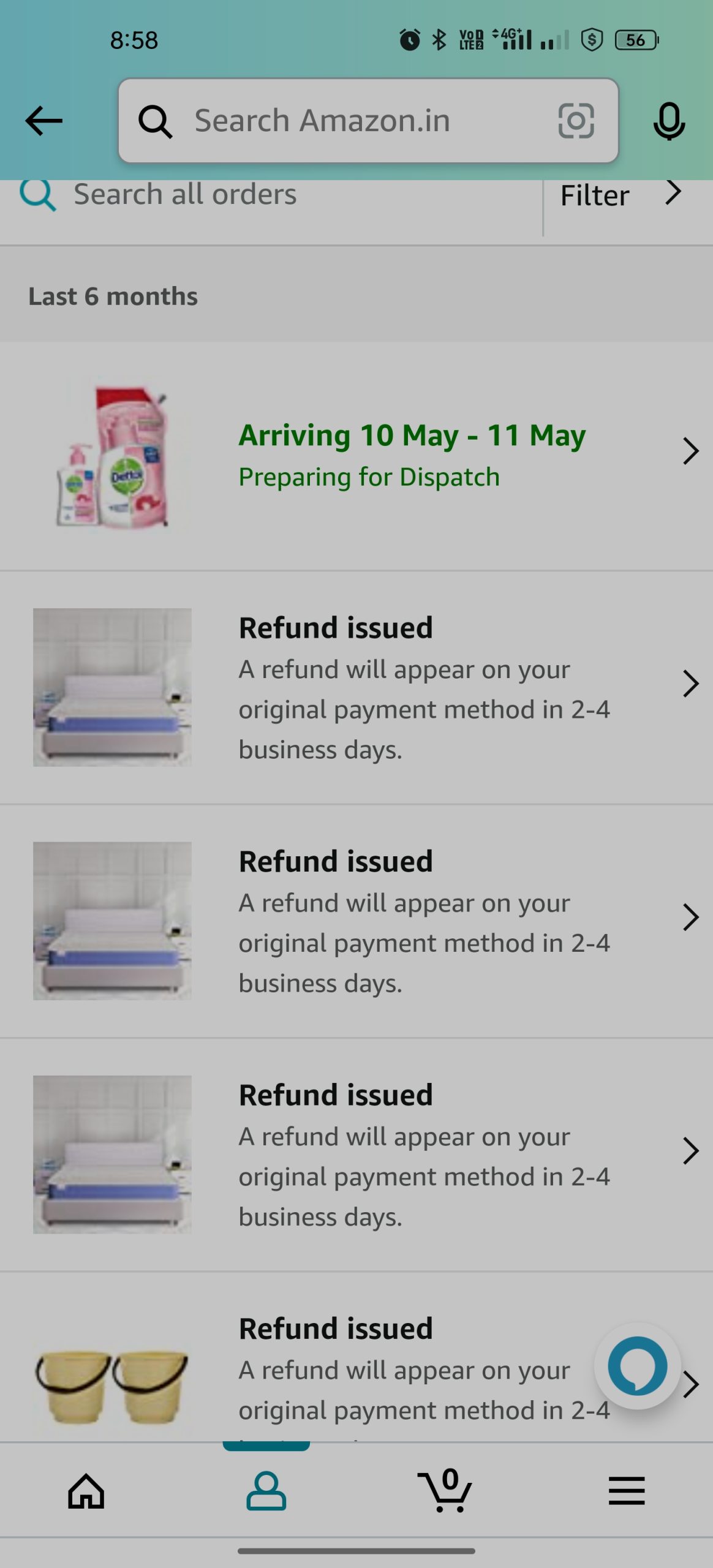This screenshot has width=713, height=1568.
Task: Open the camera lens search
Action: [x=576, y=121]
